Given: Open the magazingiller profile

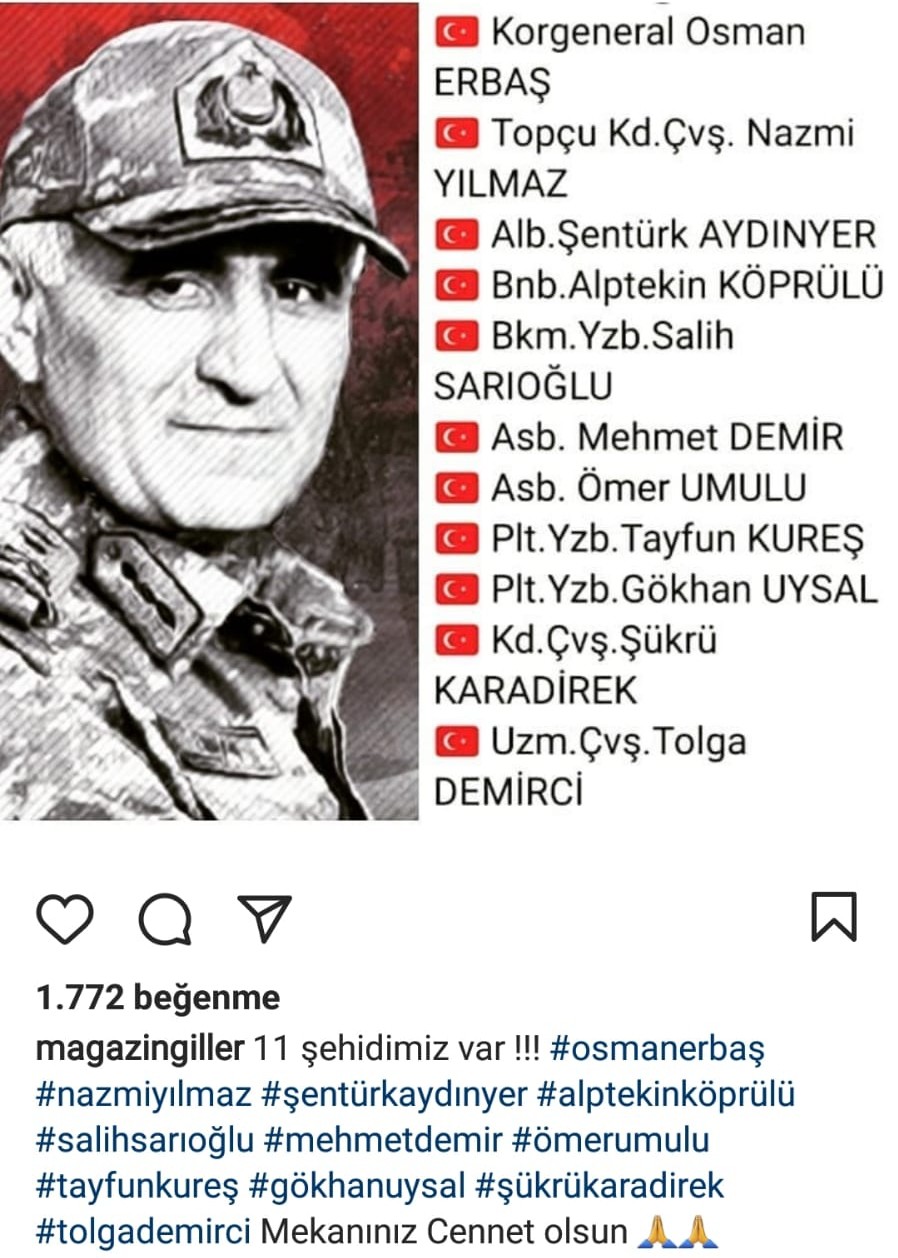Looking at the screenshot, I should click(x=140, y=1049).
